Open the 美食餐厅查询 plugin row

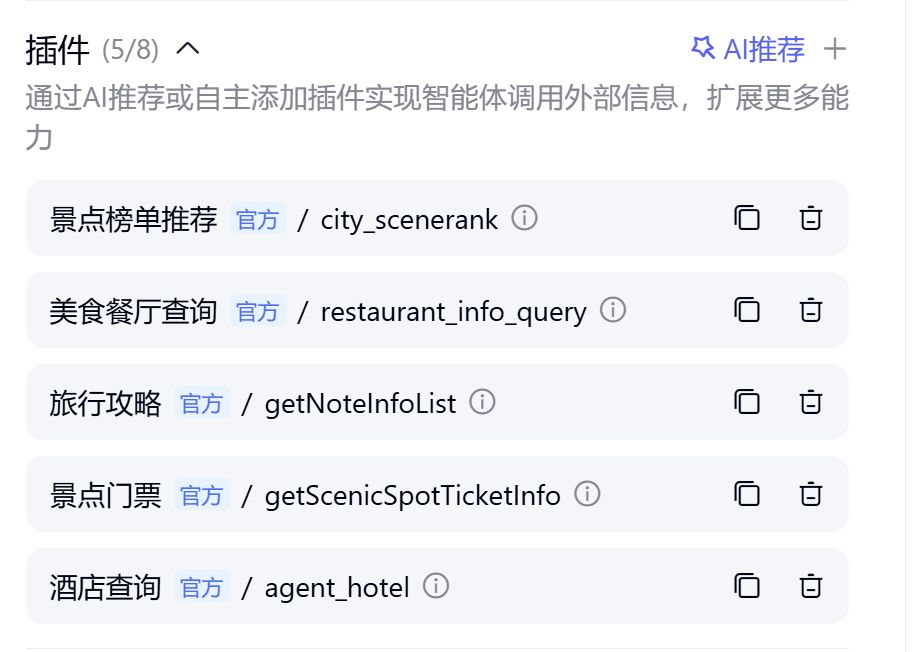point(133,311)
